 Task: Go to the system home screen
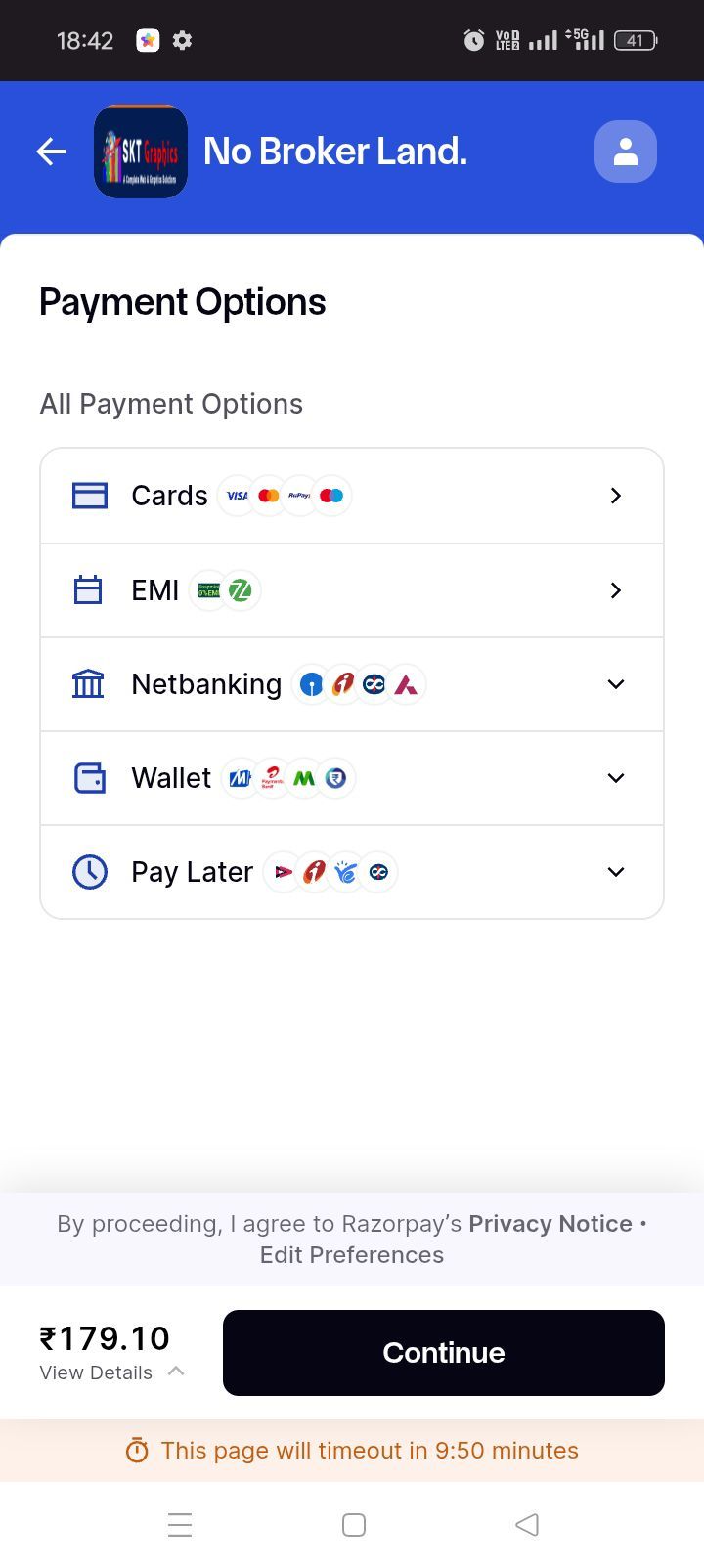(x=354, y=1525)
